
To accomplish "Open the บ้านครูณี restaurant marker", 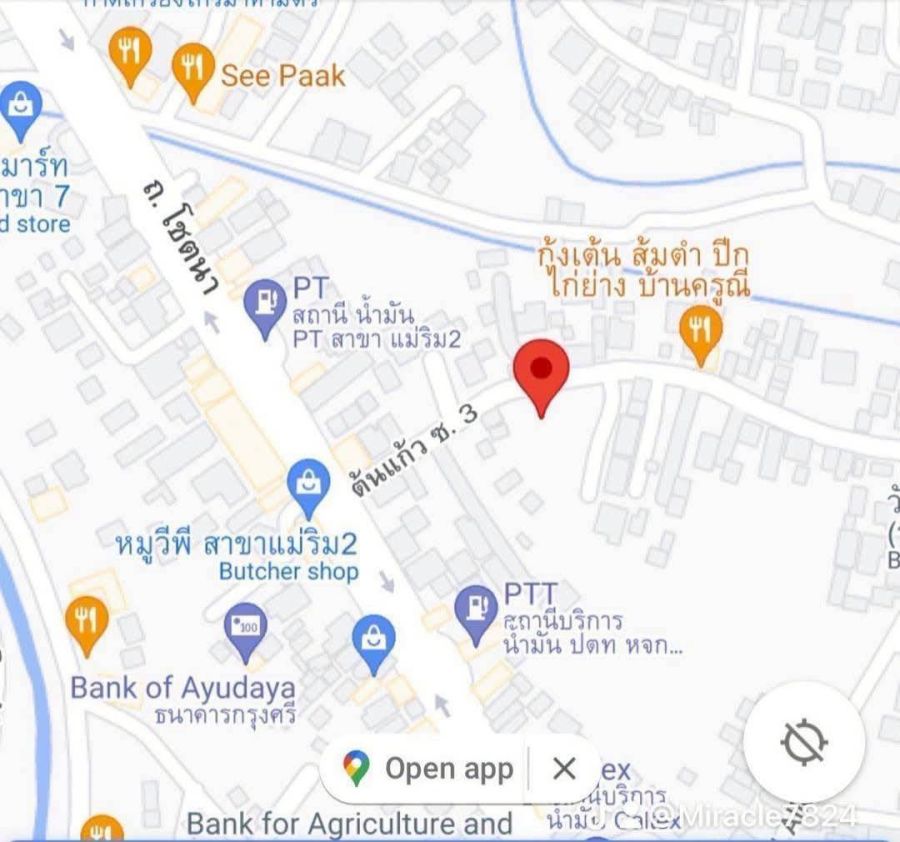I will coord(701,329).
